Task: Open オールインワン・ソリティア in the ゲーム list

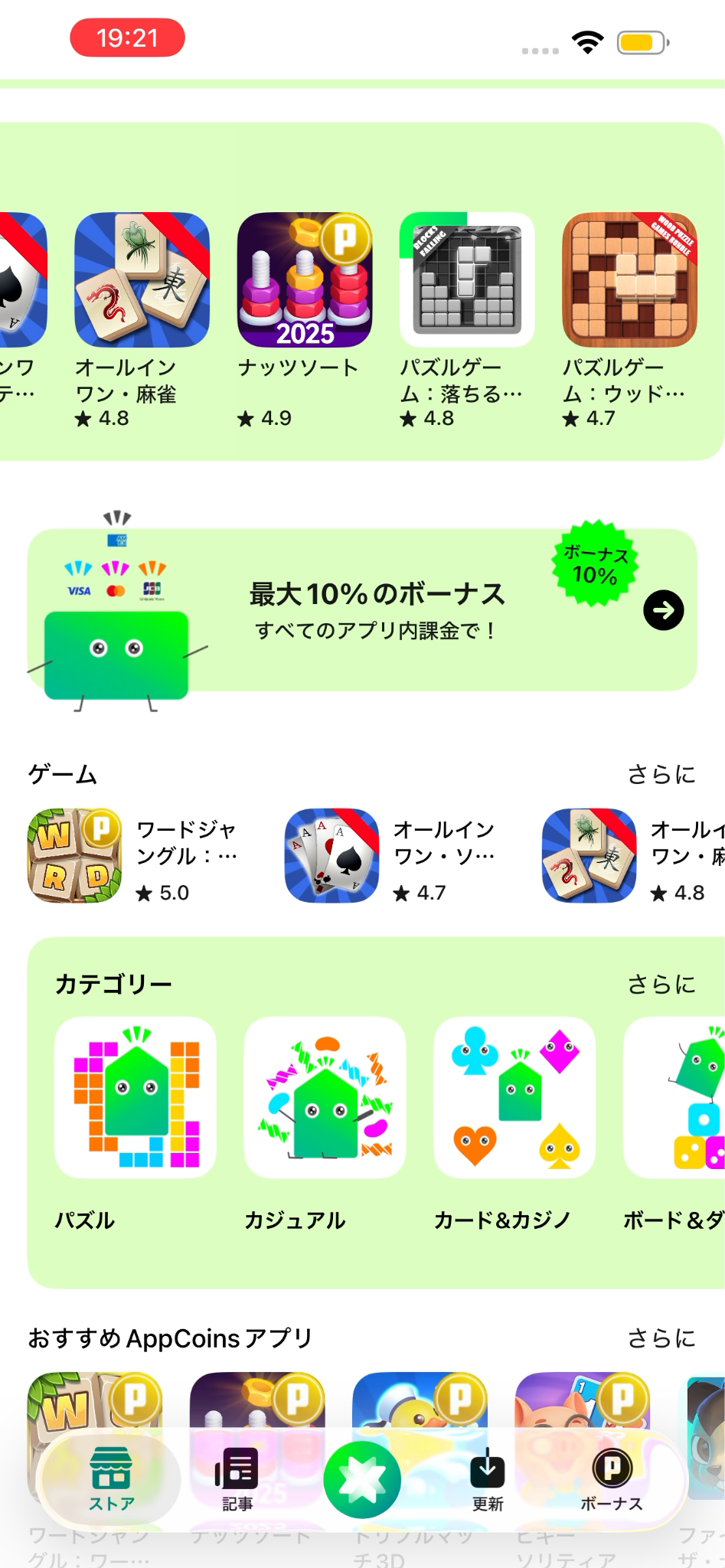Action: (332, 856)
